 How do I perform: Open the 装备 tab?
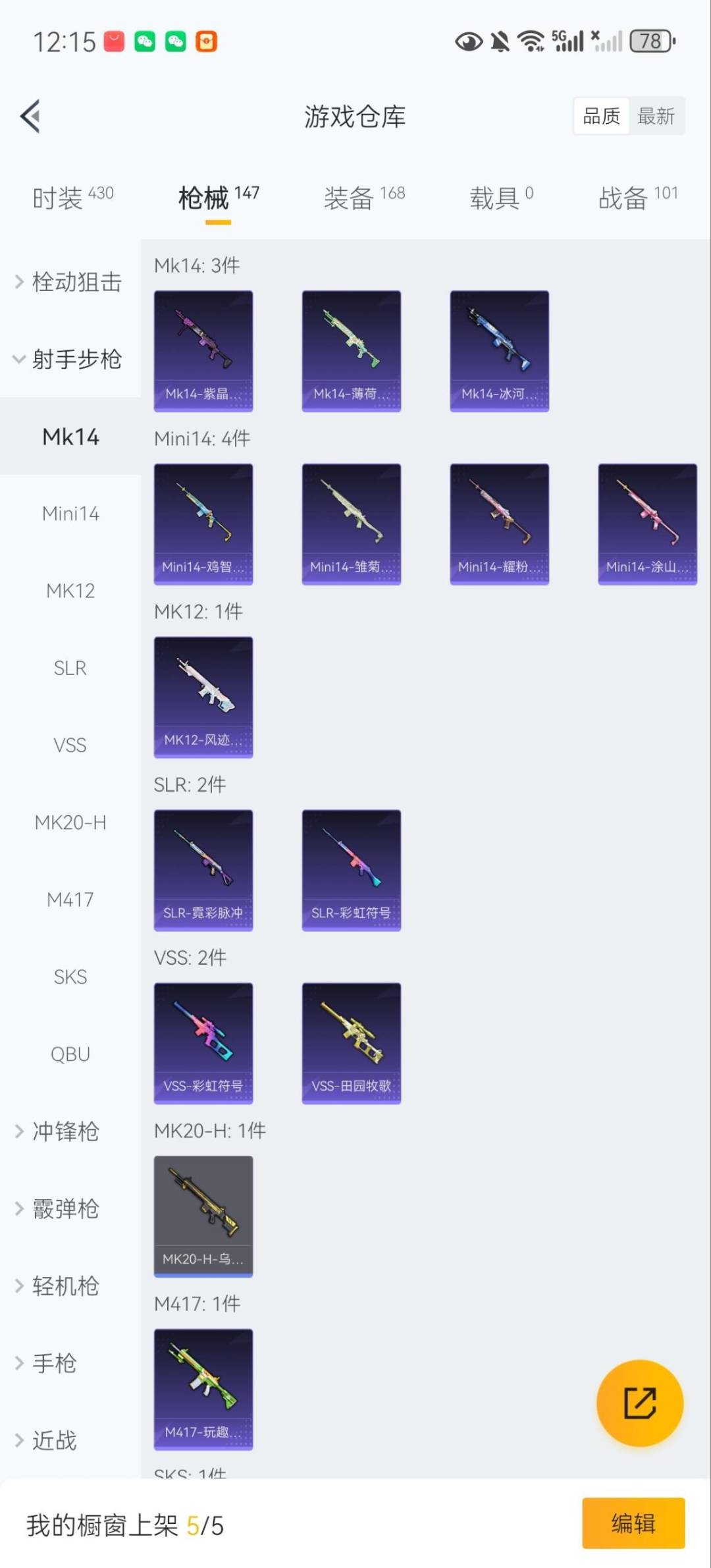(x=363, y=197)
